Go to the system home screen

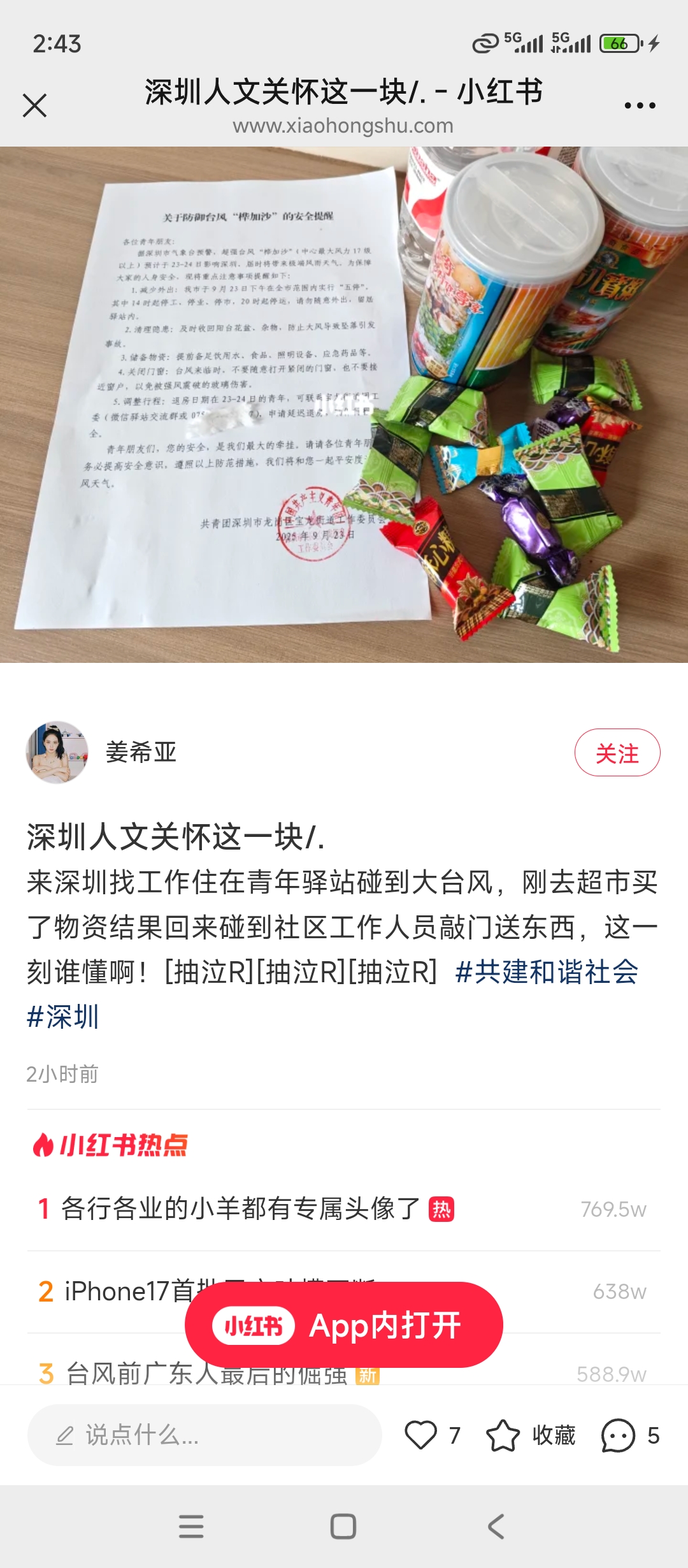pyautogui.click(x=343, y=1527)
